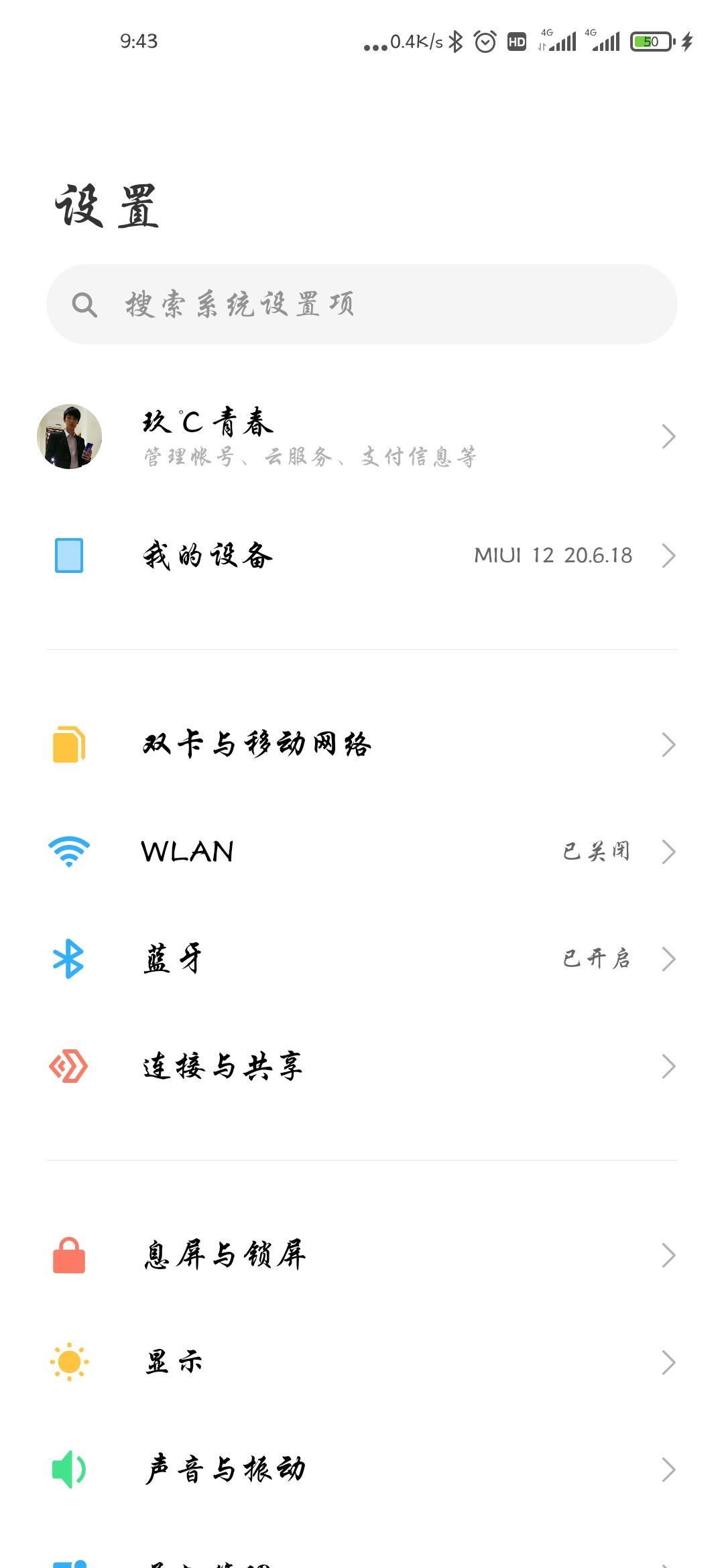The height and width of the screenshot is (1568, 724).
Task: Open 显示 settings
Action: pos(362,1362)
